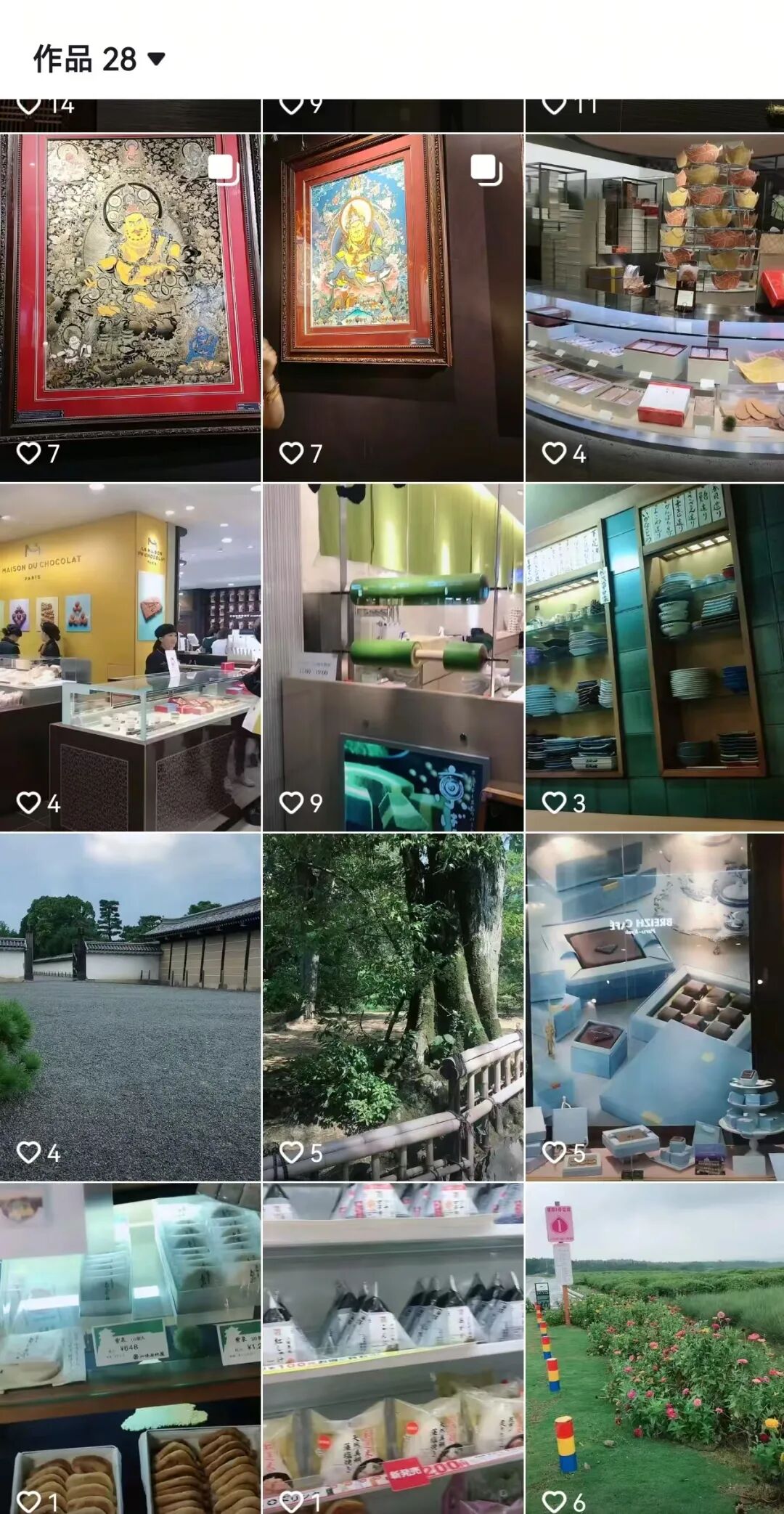Open the red-framed golden thangka post
Screen dimensions: 784x1514
(x=130, y=290)
